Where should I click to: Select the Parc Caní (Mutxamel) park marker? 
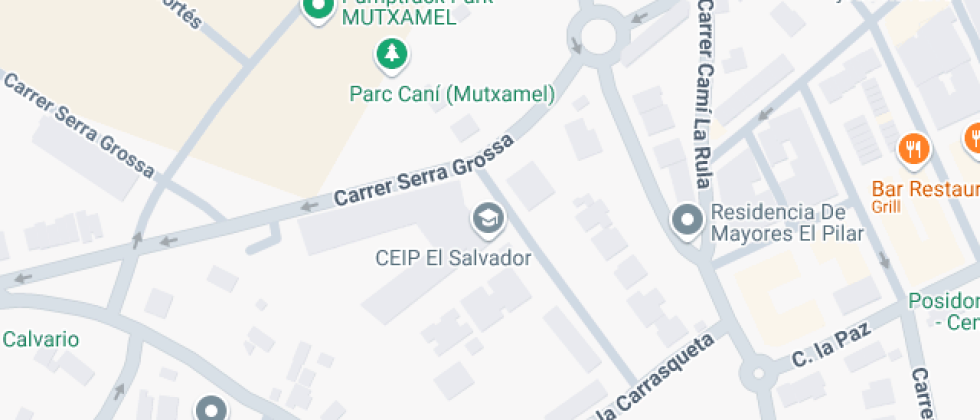point(391,54)
